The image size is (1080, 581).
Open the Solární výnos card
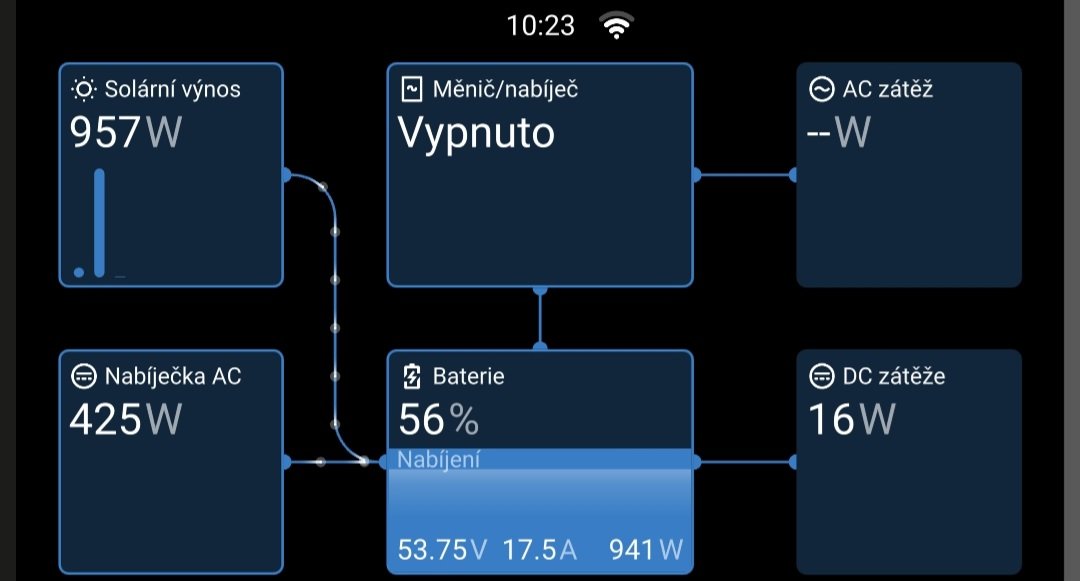[171, 175]
